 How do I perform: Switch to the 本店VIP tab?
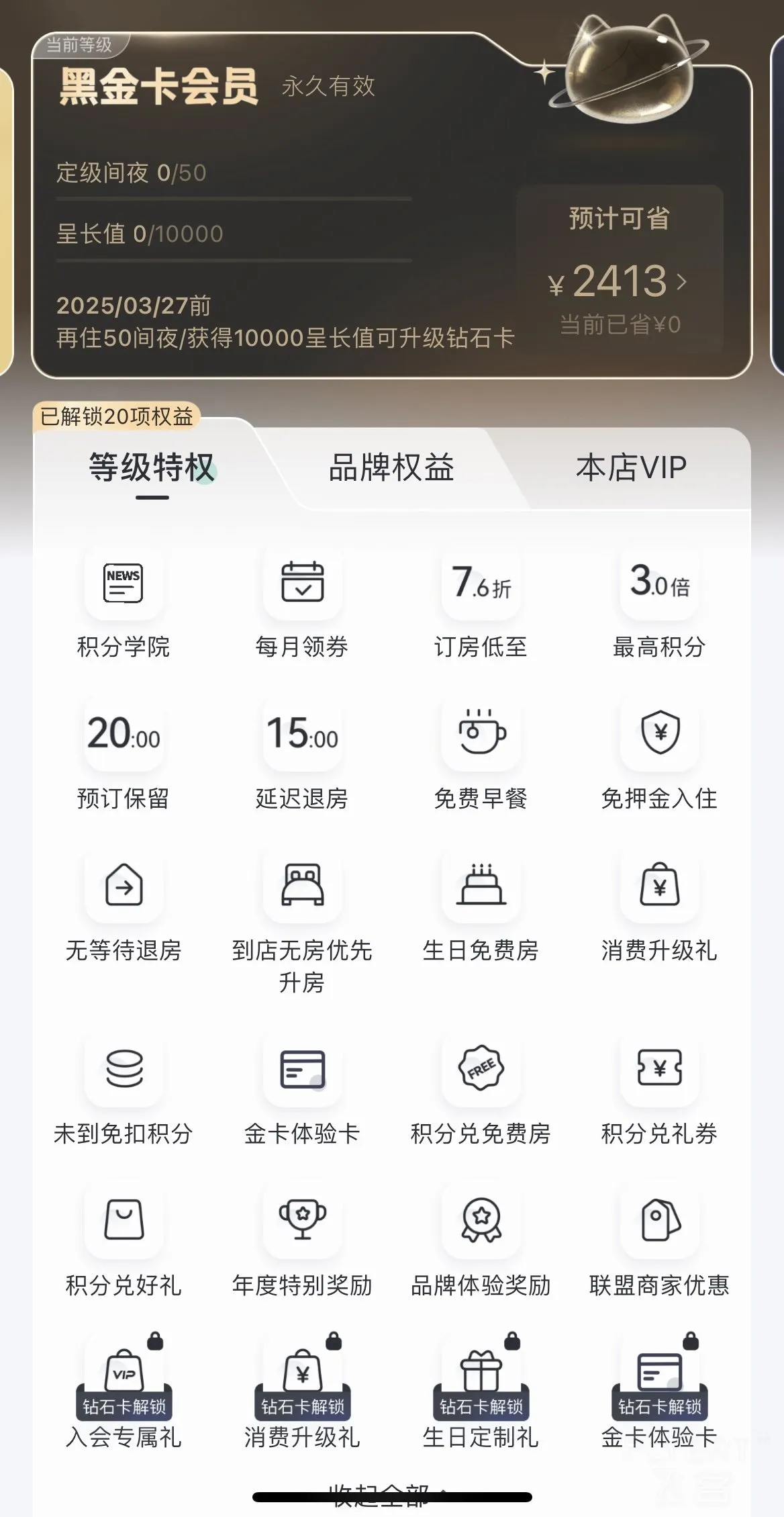pos(631,468)
